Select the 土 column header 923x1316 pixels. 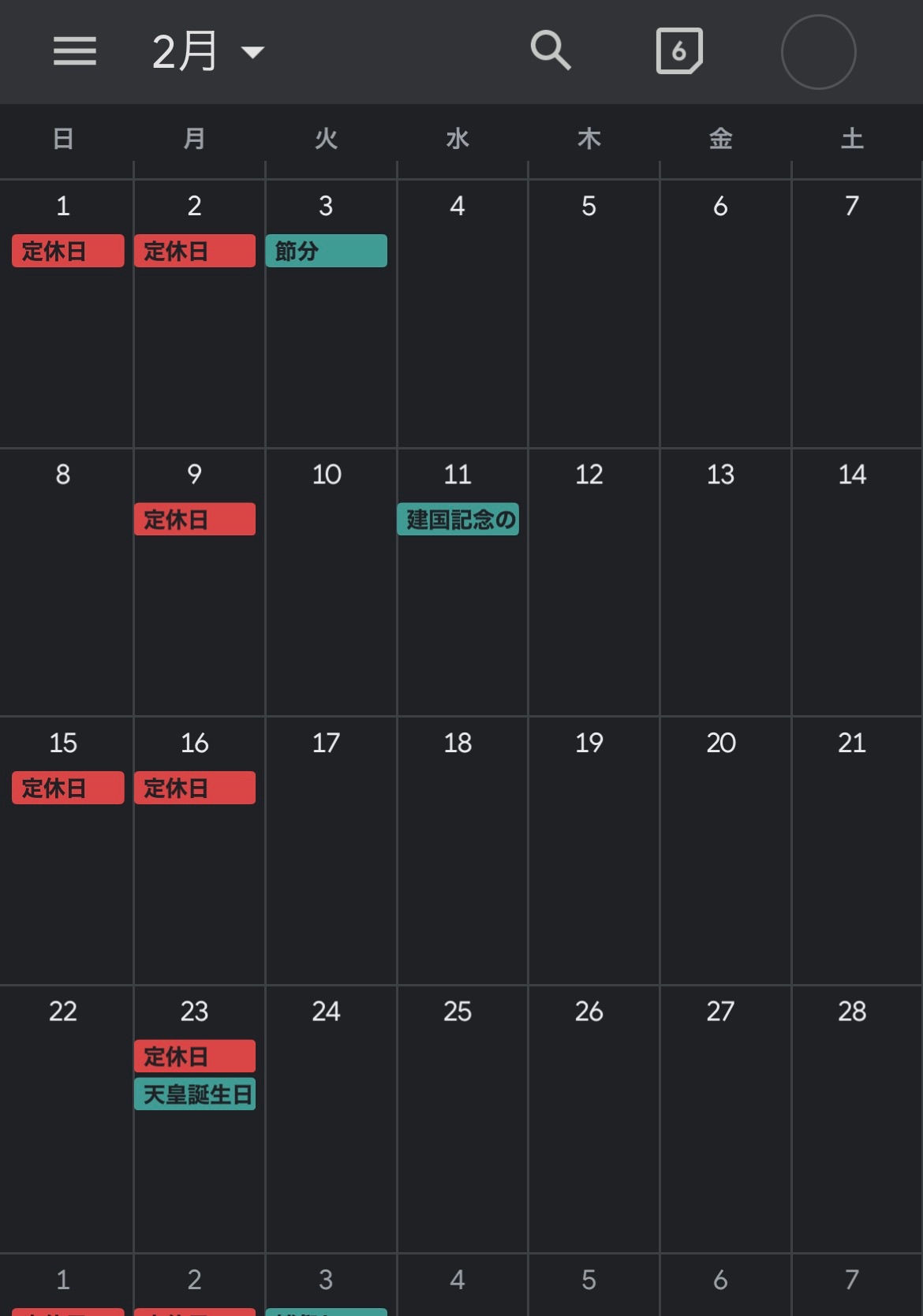tap(851, 138)
